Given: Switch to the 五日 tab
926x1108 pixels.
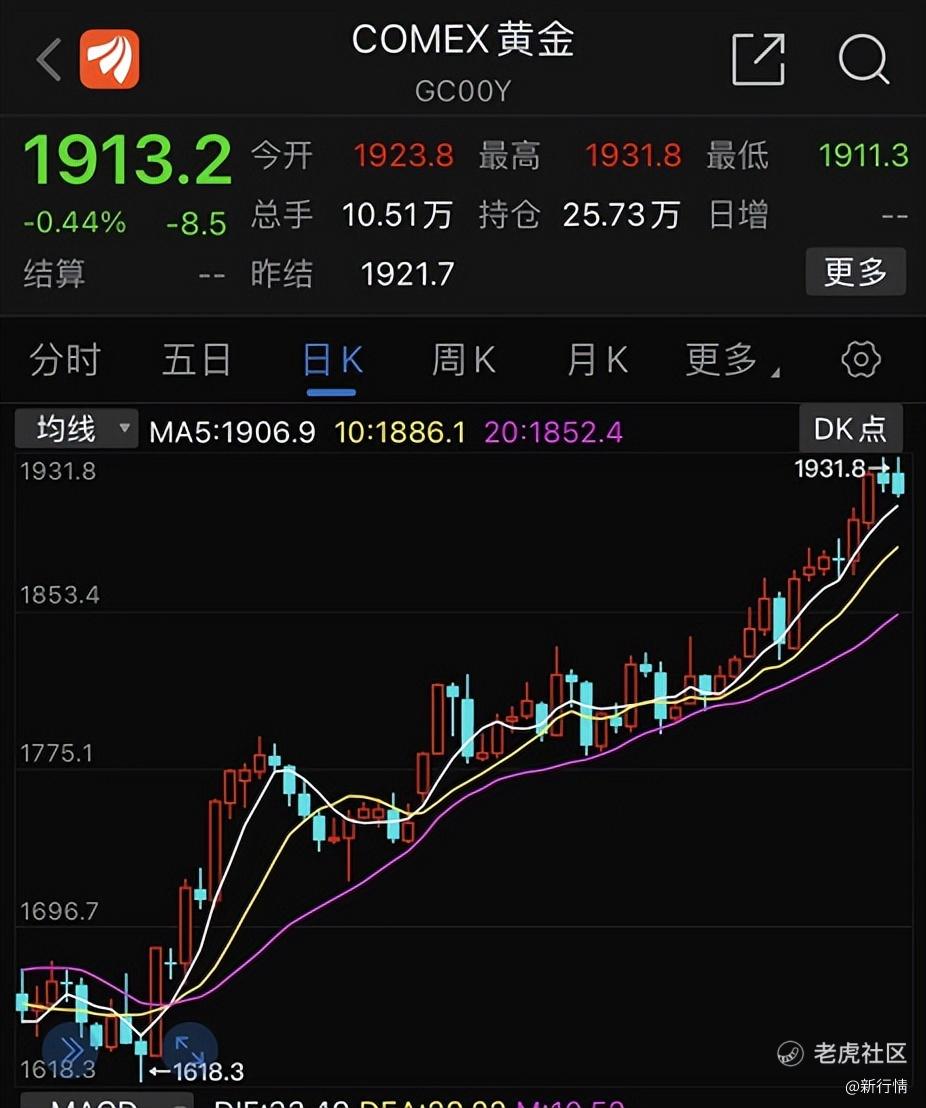Looking at the screenshot, I should click(x=196, y=360).
